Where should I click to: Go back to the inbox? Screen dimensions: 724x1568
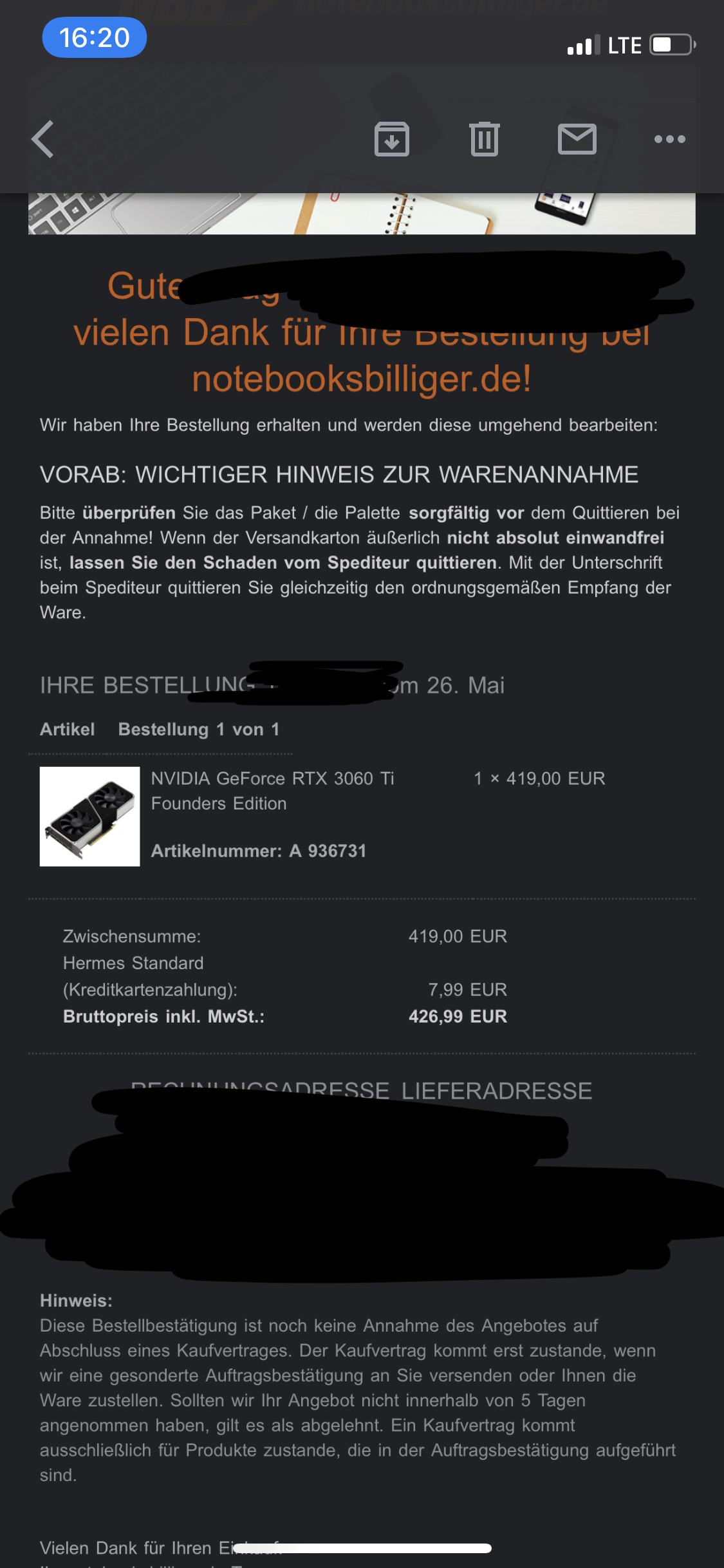[x=42, y=139]
